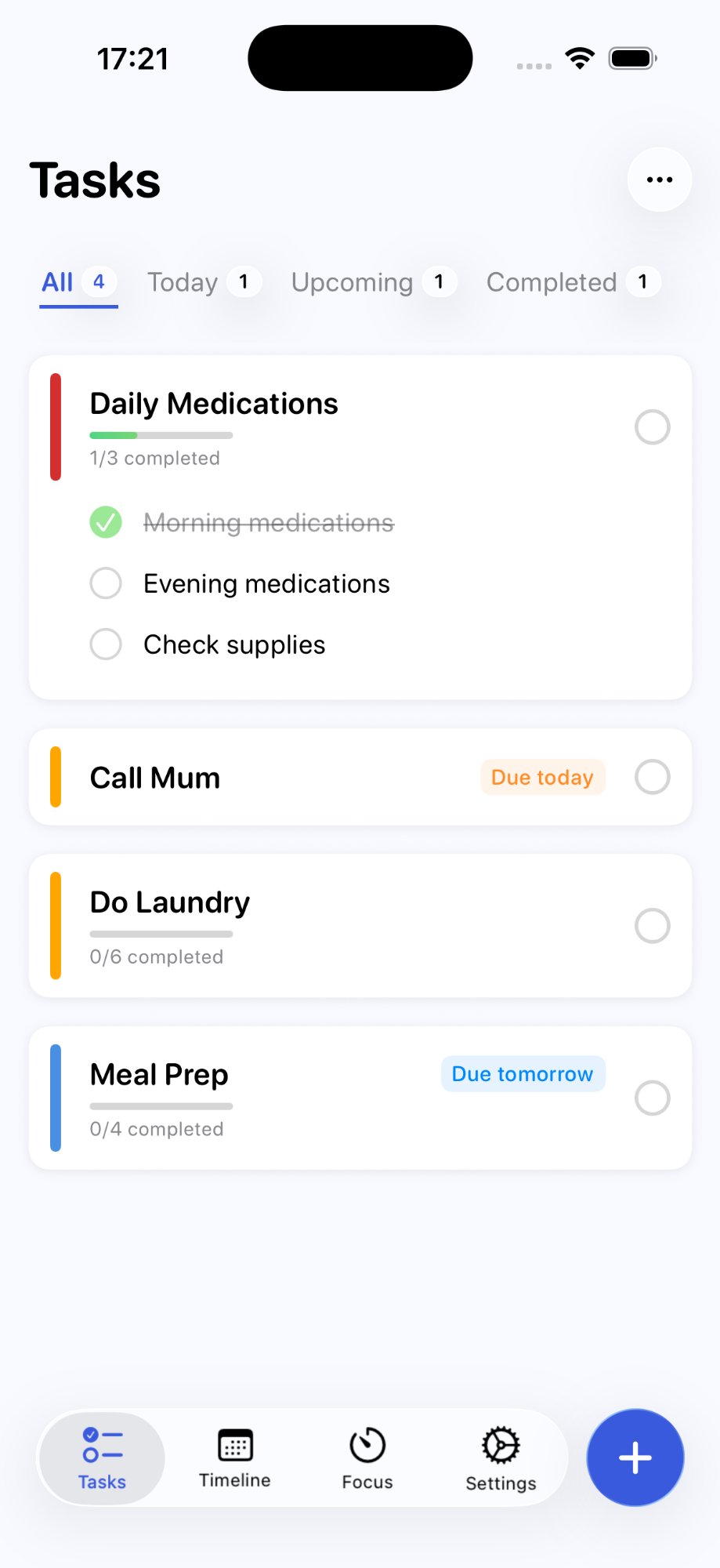Open Settings via the gear icon

click(x=499, y=1457)
